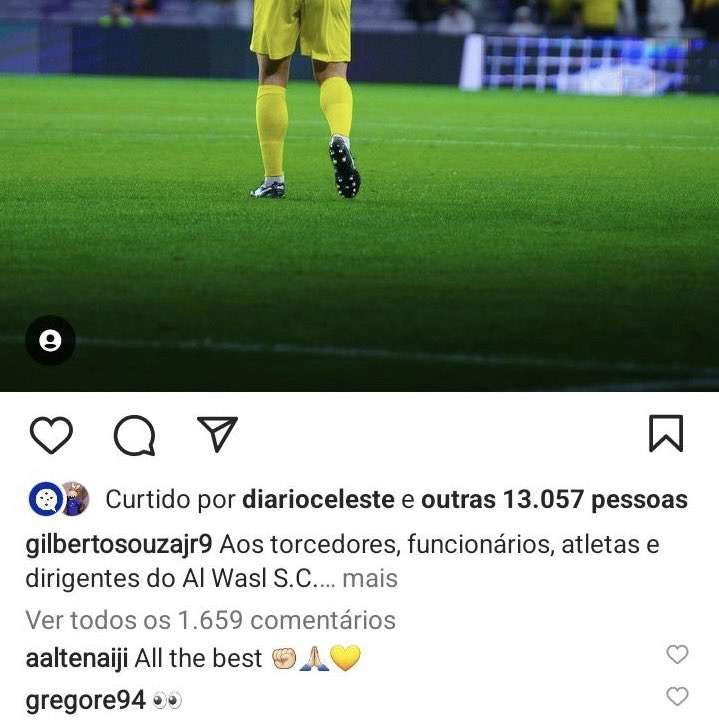
Task: Open gilbertosouzajr9's profile from caption
Action: 118,546
